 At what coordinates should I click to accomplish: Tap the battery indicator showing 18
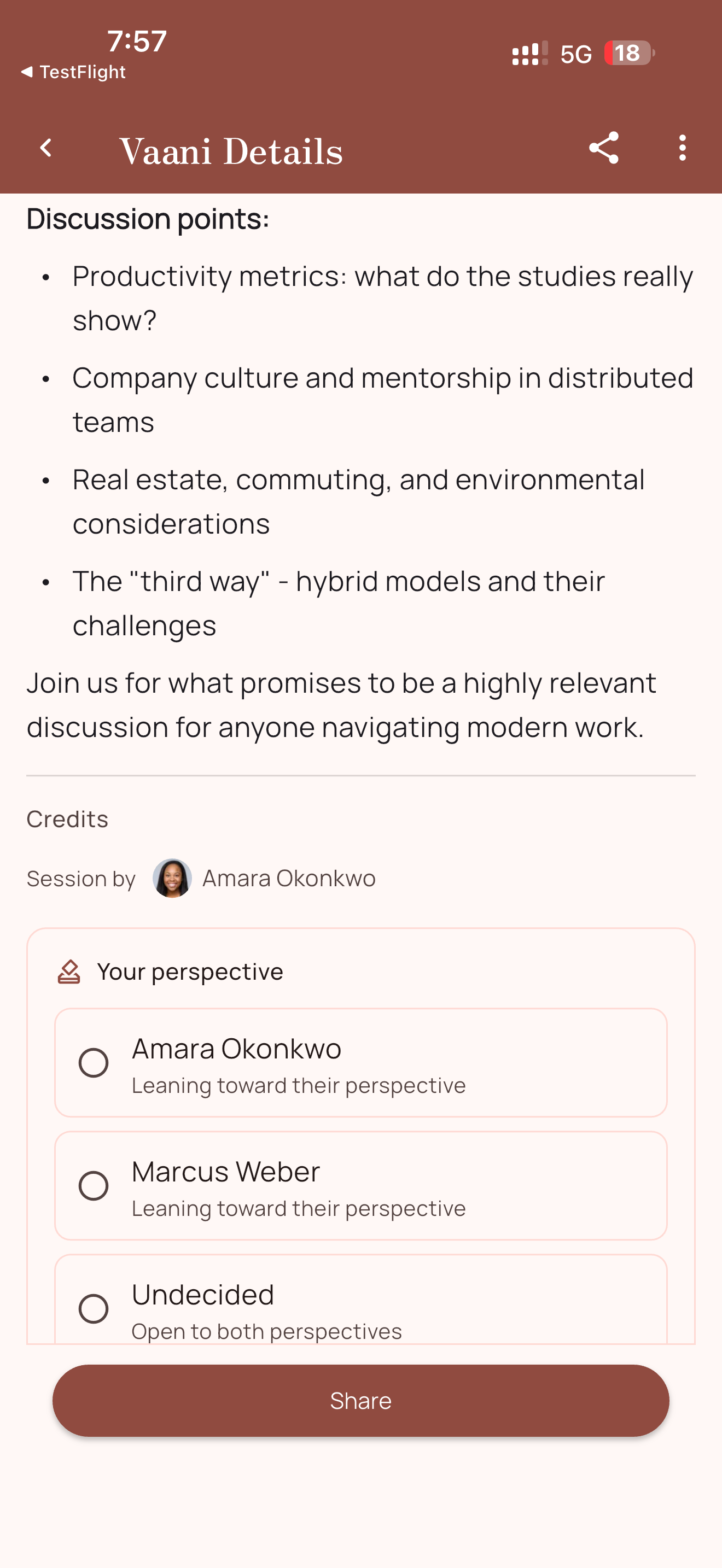point(627,54)
